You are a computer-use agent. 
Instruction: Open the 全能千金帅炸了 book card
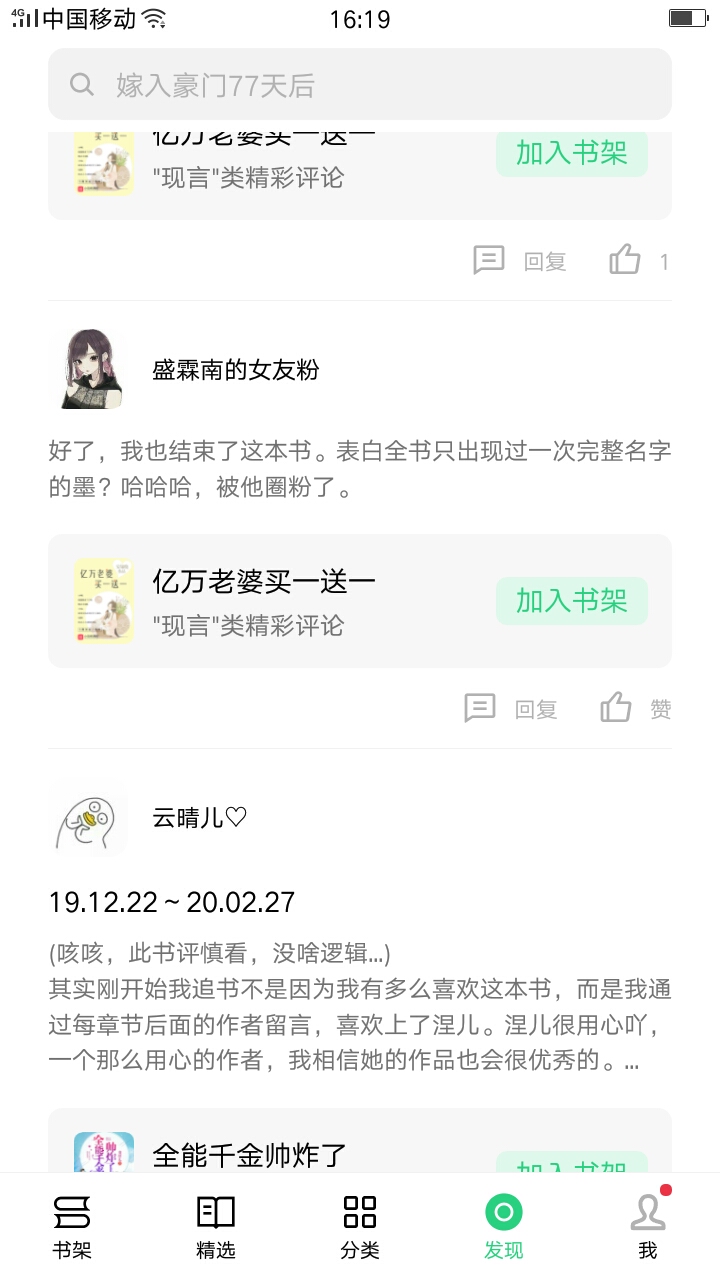pyautogui.click(x=360, y=1140)
